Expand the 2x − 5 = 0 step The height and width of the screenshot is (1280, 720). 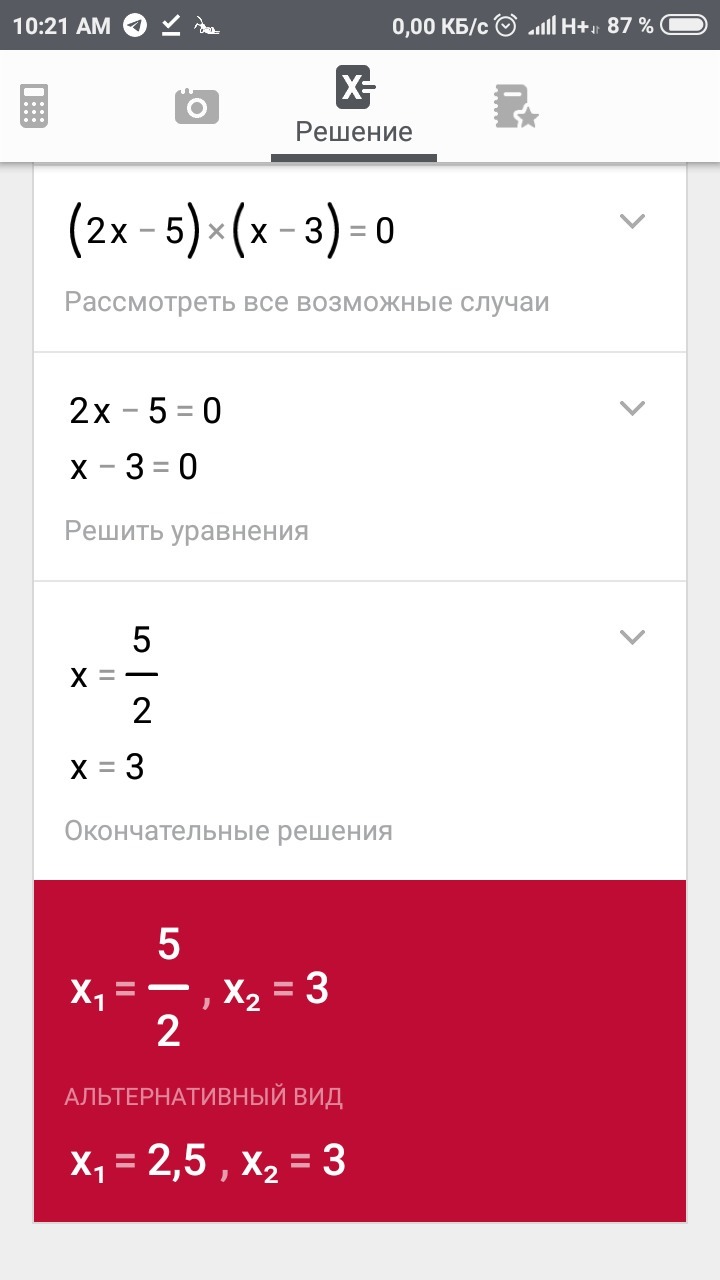click(632, 408)
